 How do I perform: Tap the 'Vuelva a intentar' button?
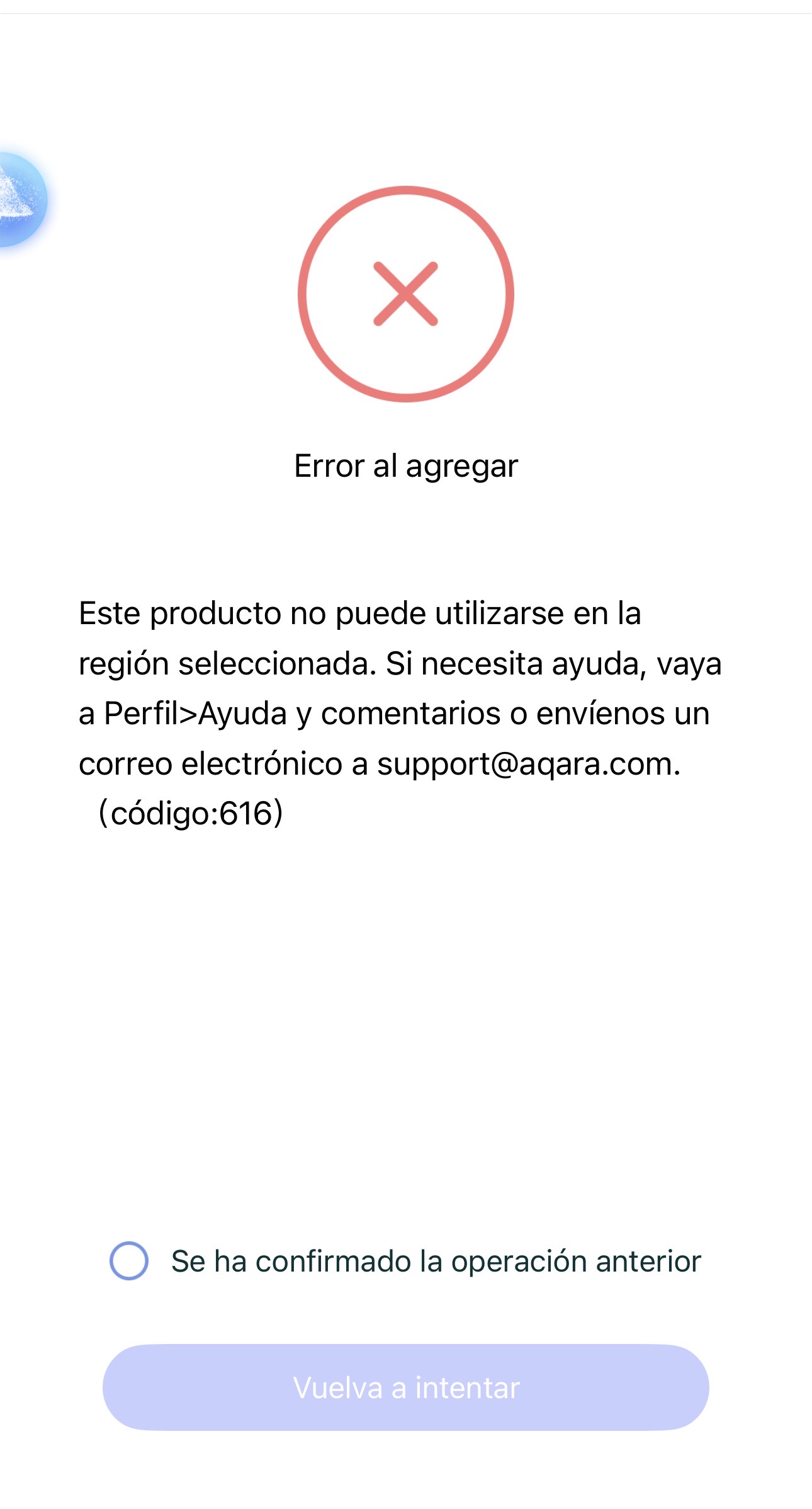(x=406, y=1387)
